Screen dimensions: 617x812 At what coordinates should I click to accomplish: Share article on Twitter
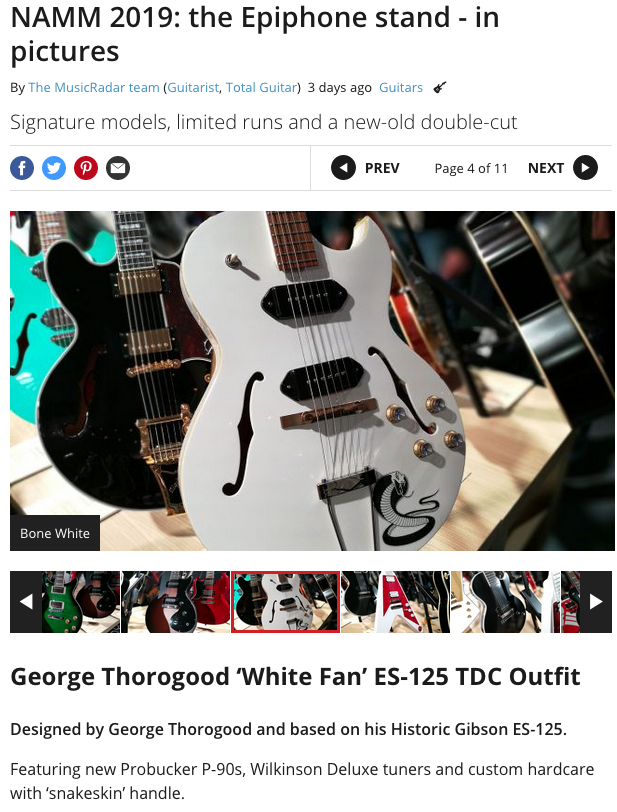54,168
